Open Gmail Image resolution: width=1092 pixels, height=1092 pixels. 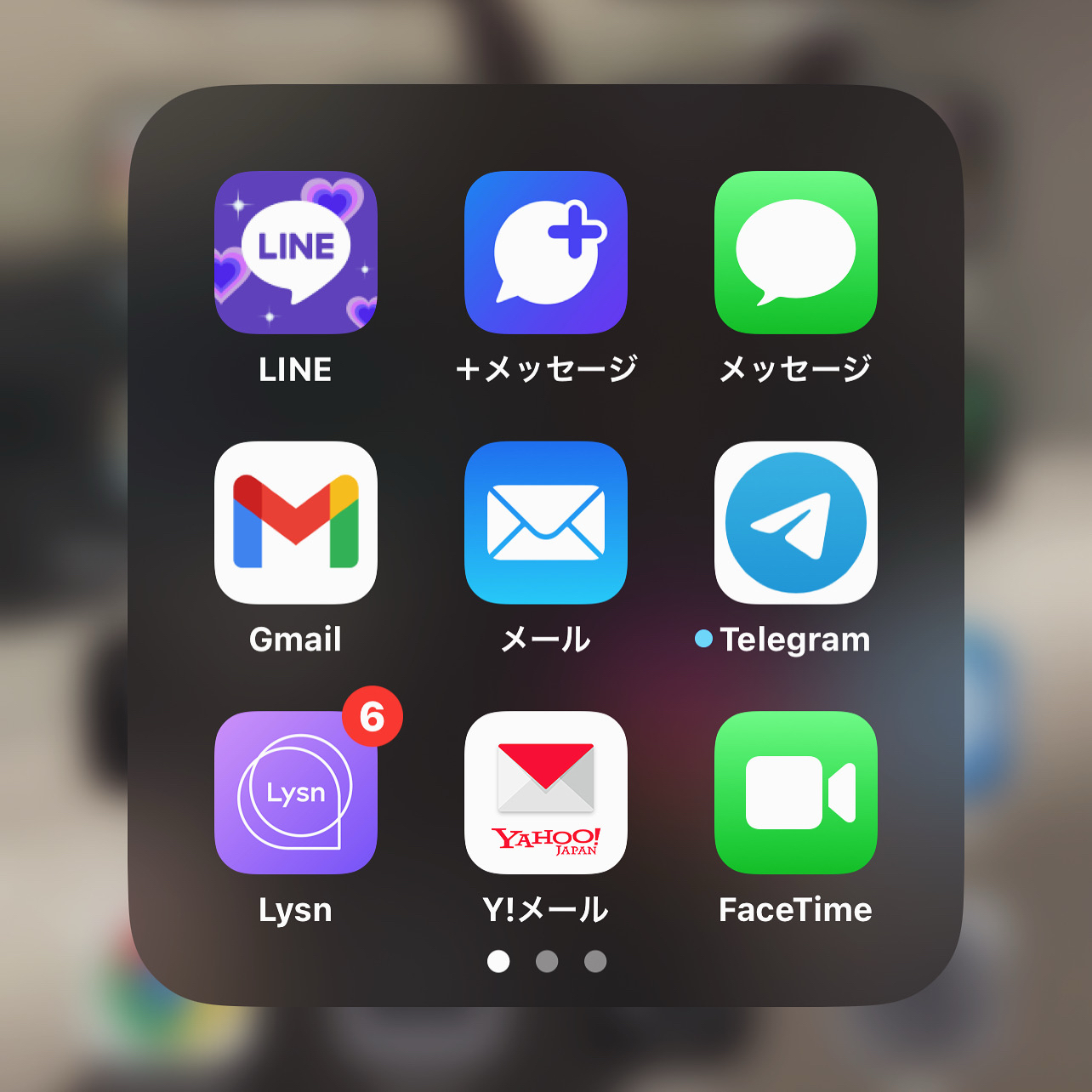(x=295, y=522)
